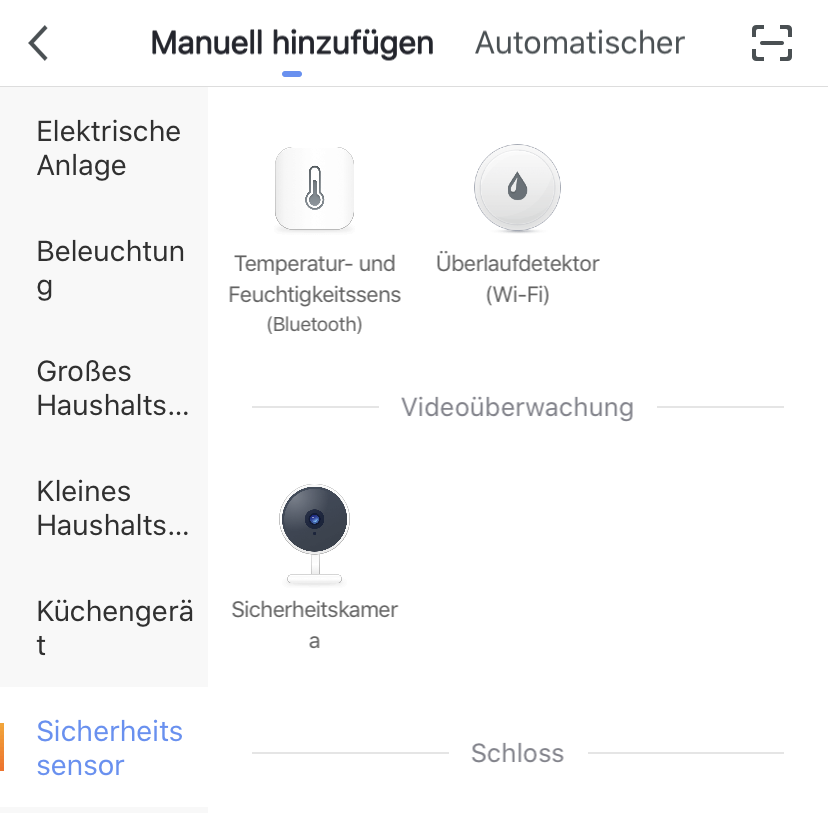Select the Sicherheitssensor category
Viewport: 828px width, 813px height.
[110, 748]
